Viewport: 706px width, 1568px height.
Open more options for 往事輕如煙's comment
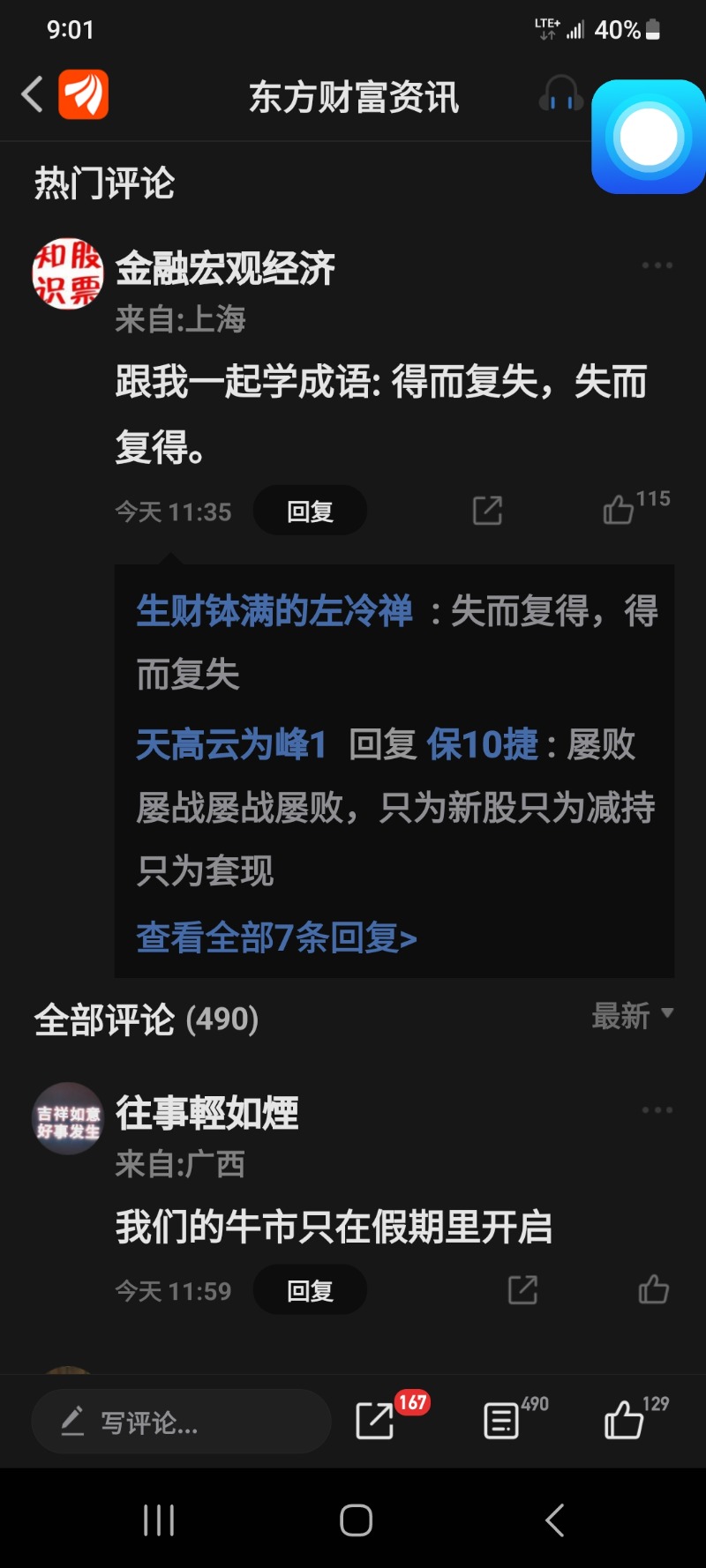(x=657, y=1110)
